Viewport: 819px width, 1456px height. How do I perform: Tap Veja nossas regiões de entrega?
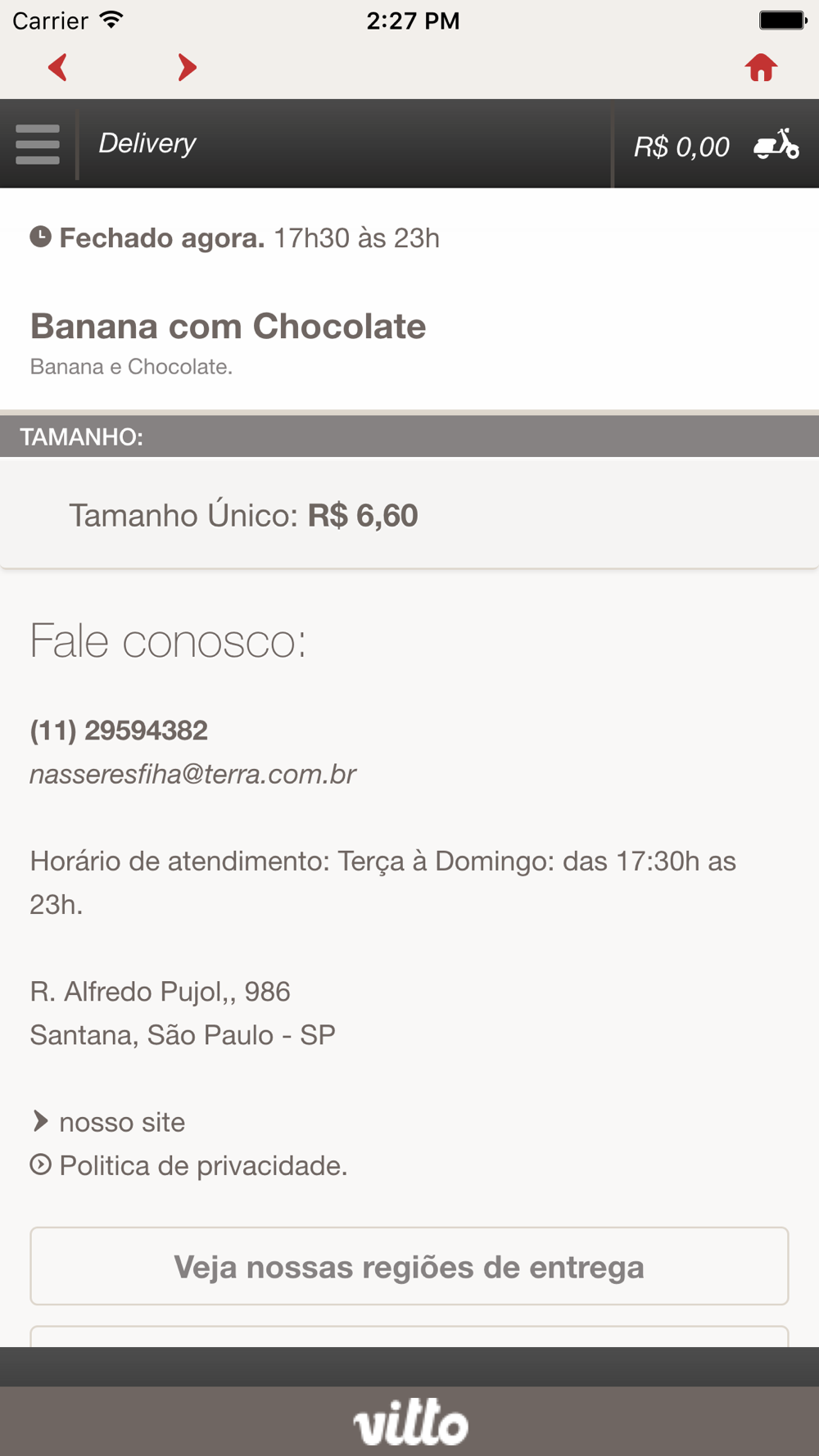click(x=409, y=1266)
